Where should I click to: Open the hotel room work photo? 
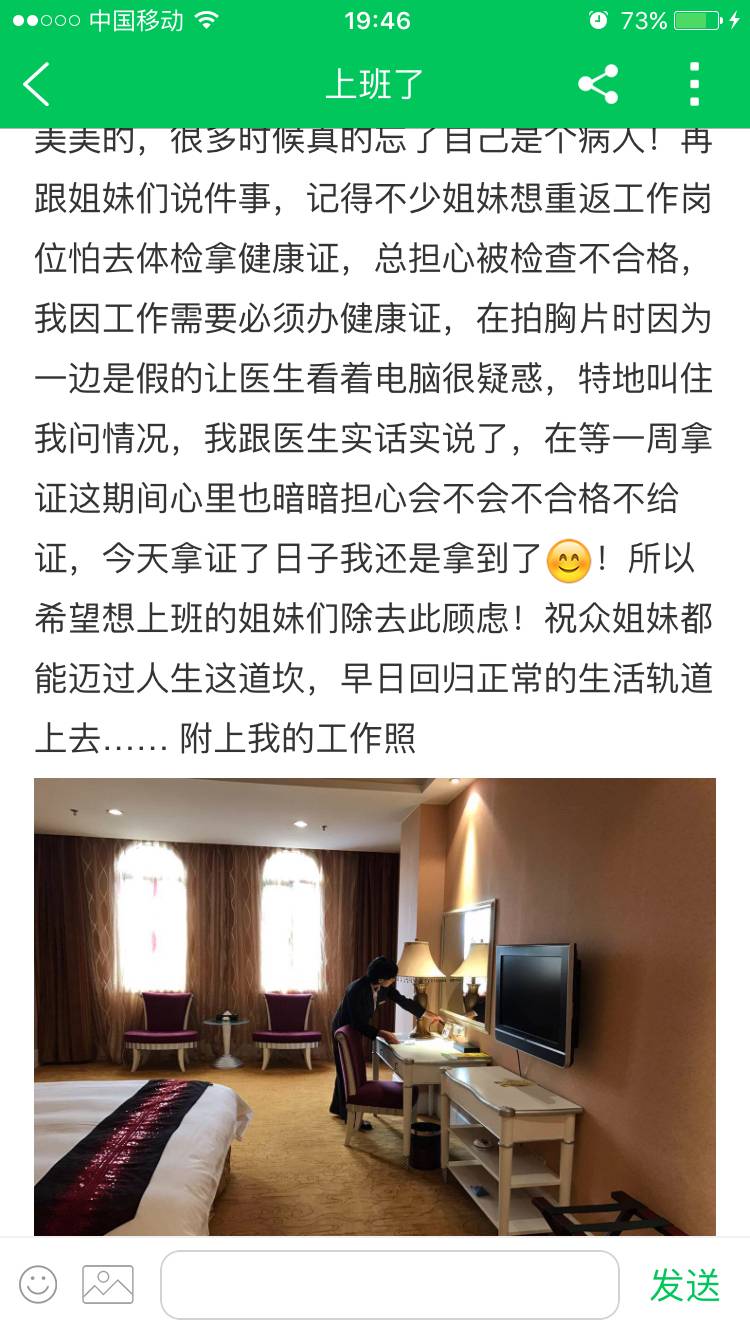click(375, 1006)
